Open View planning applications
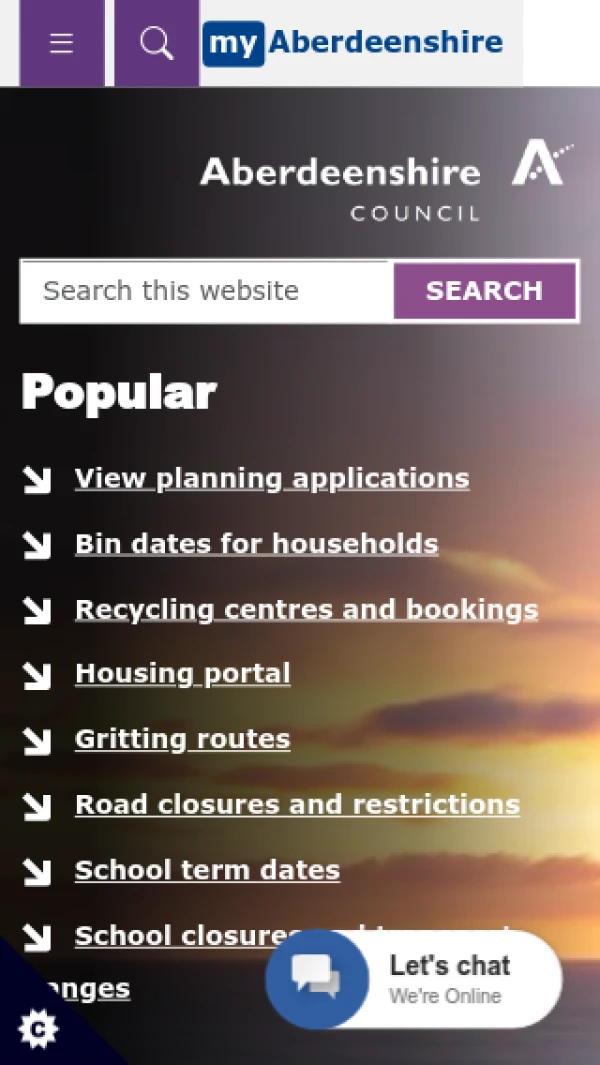The image size is (600, 1065). point(272,479)
